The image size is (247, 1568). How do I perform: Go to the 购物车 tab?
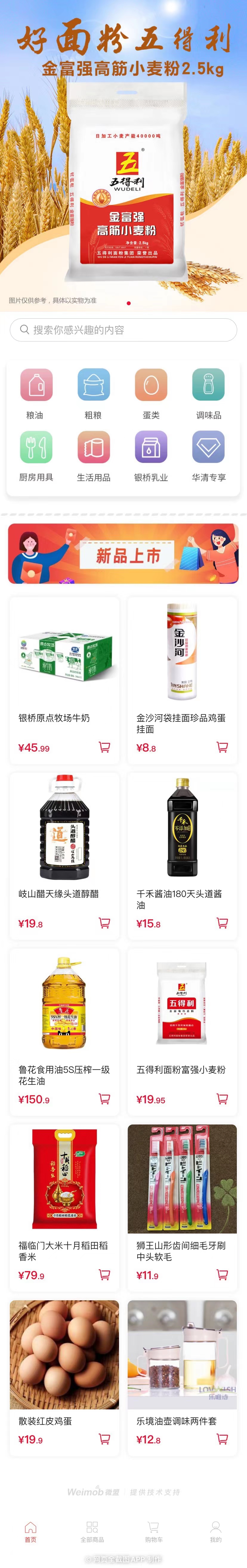click(x=154, y=1531)
